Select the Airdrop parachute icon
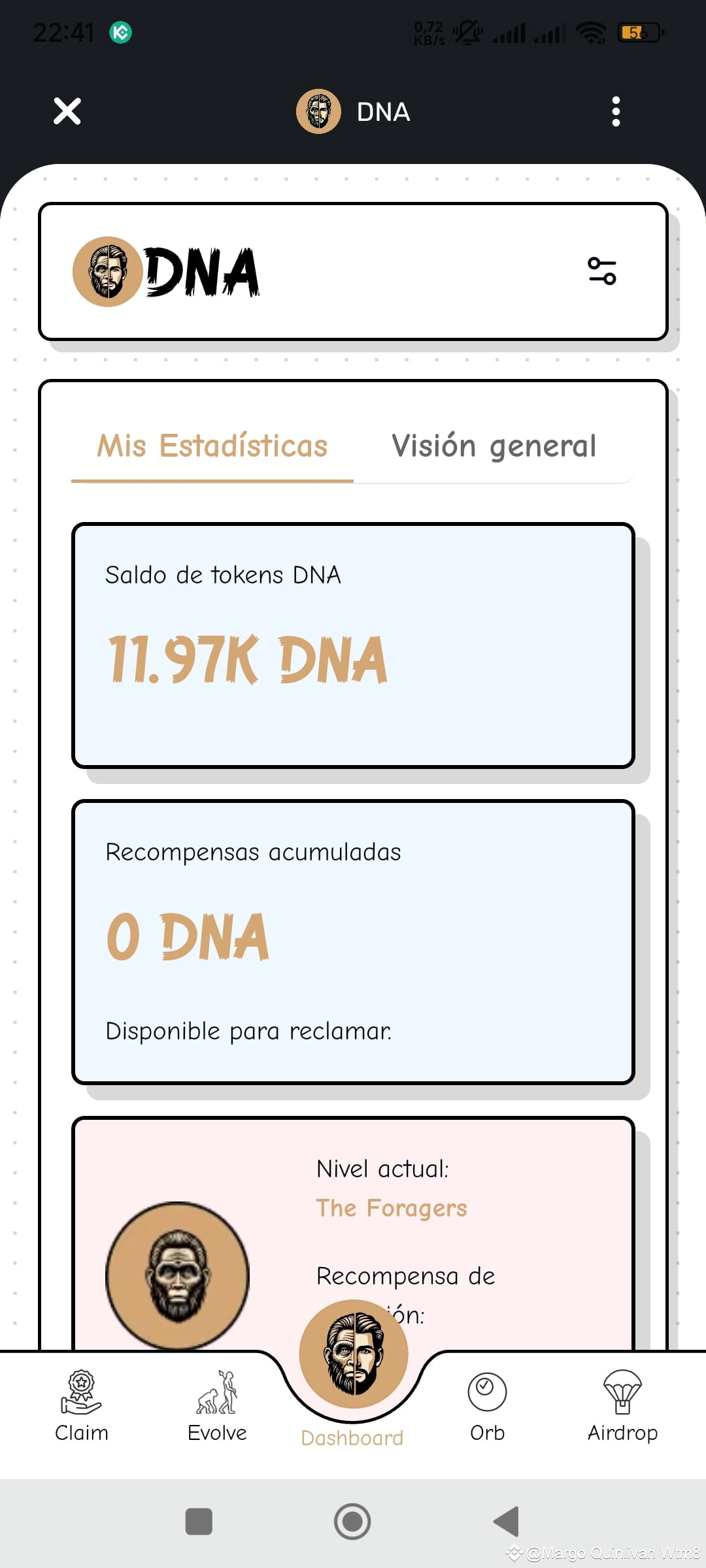 [622, 1398]
